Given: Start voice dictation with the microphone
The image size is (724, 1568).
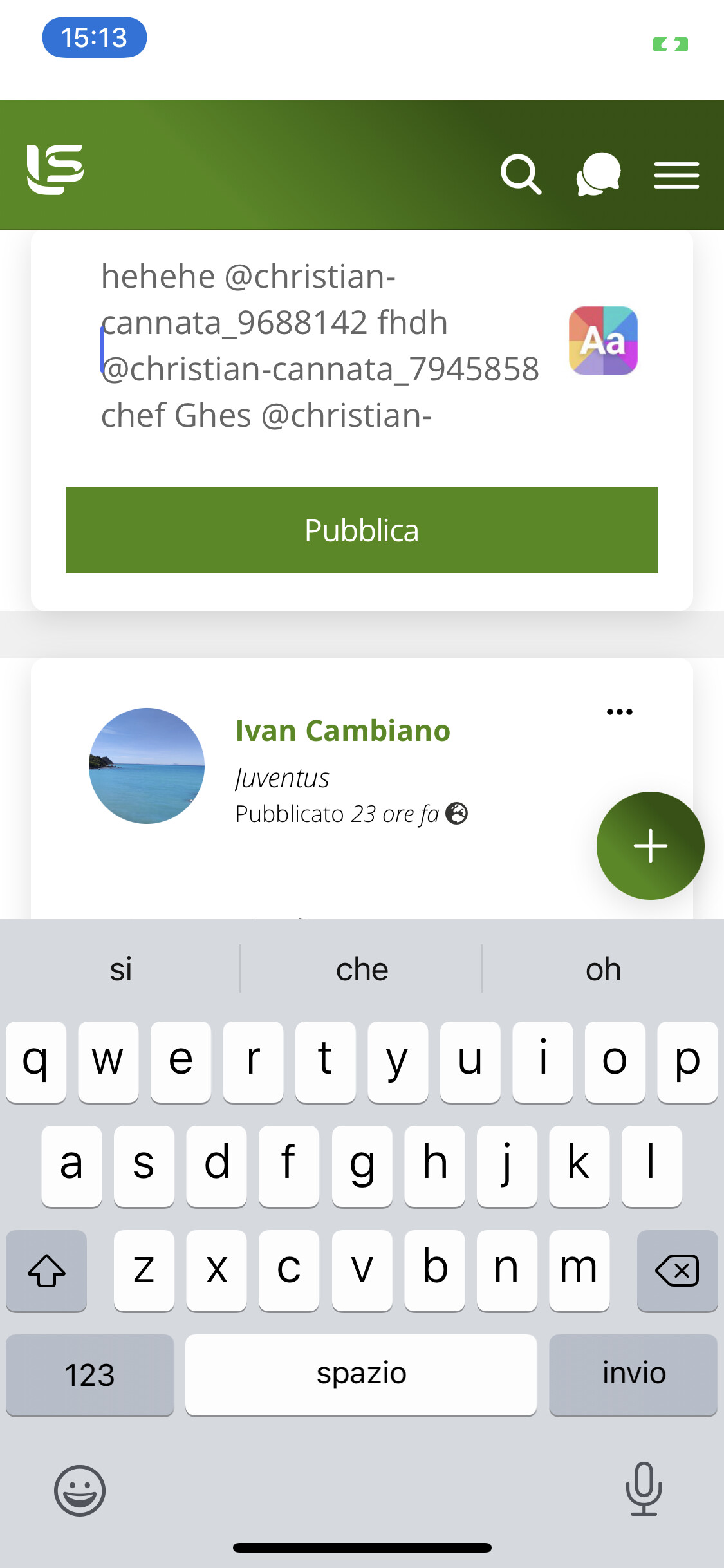Looking at the screenshot, I should tap(644, 1489).
